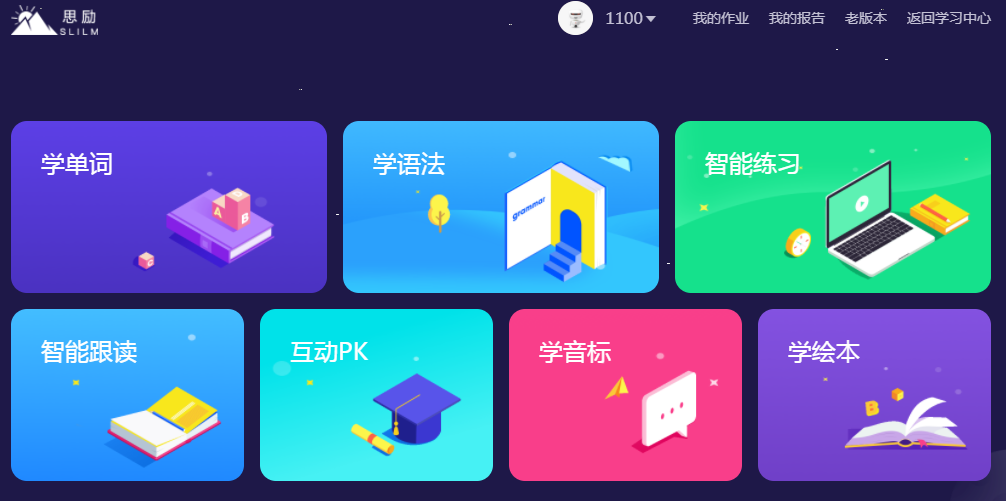Image resolution: width=1006 pixels, height=501 pixels.
Task: Open the 智能跟读 card
Action: (x=127, y=395)
